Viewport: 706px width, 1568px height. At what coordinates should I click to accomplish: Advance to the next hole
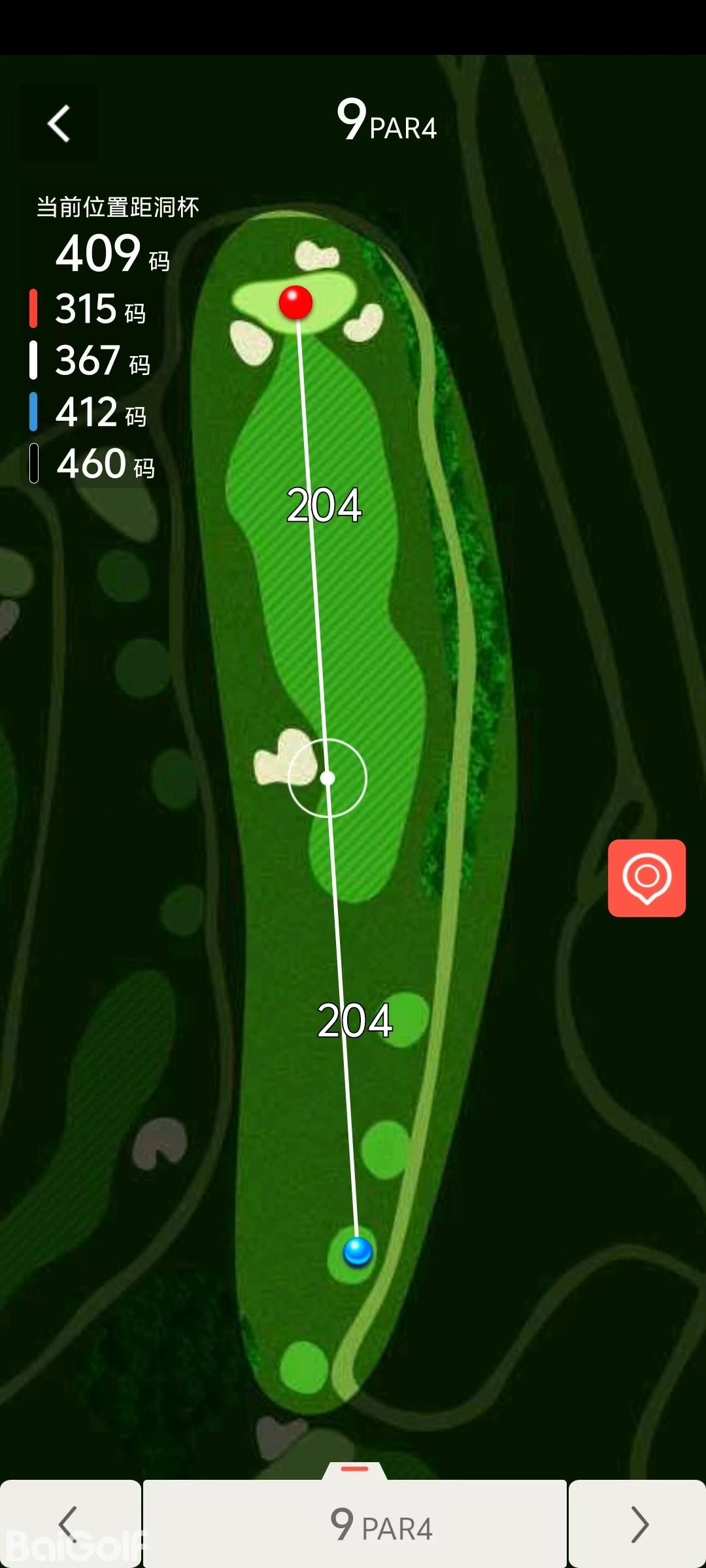coord(638,1524)
